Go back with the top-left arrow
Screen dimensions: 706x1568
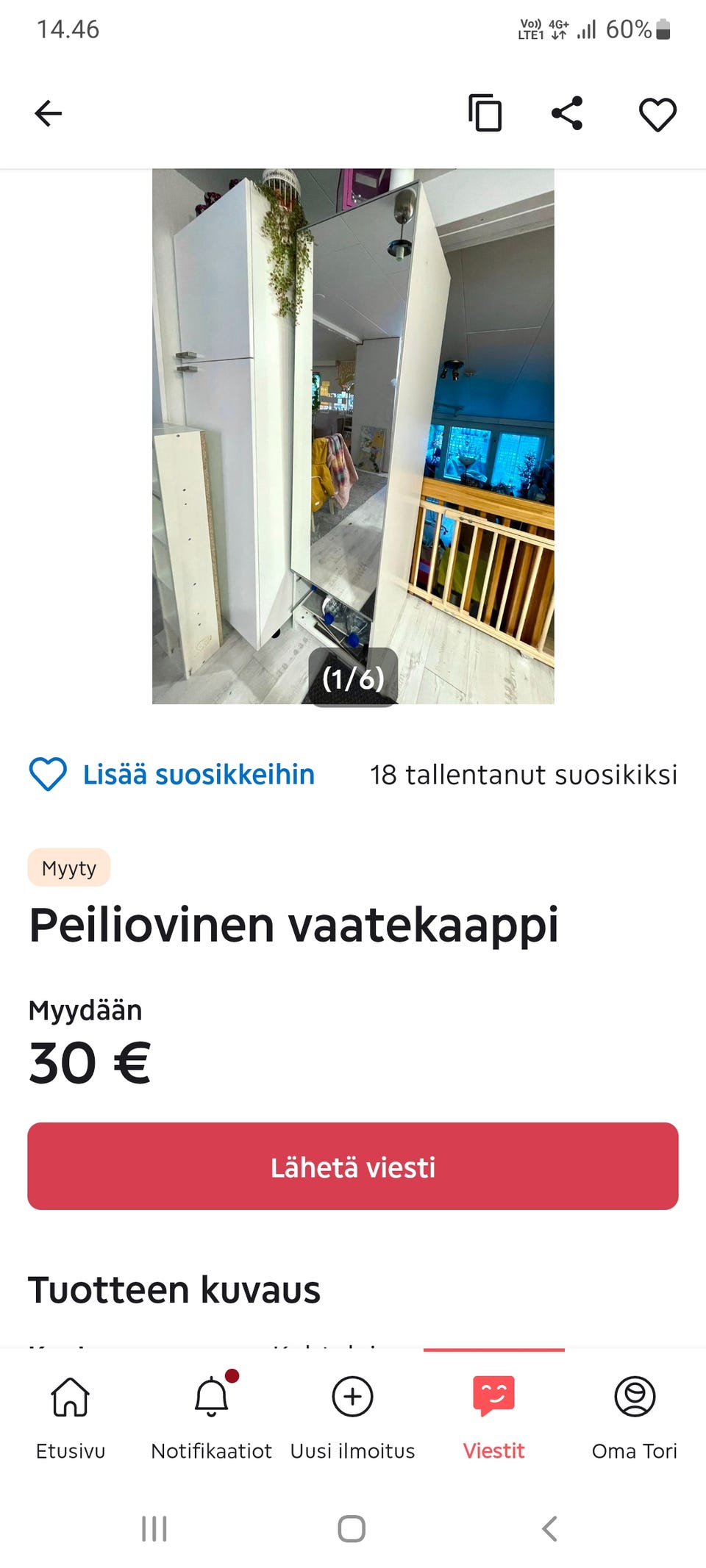coord(47,114)
